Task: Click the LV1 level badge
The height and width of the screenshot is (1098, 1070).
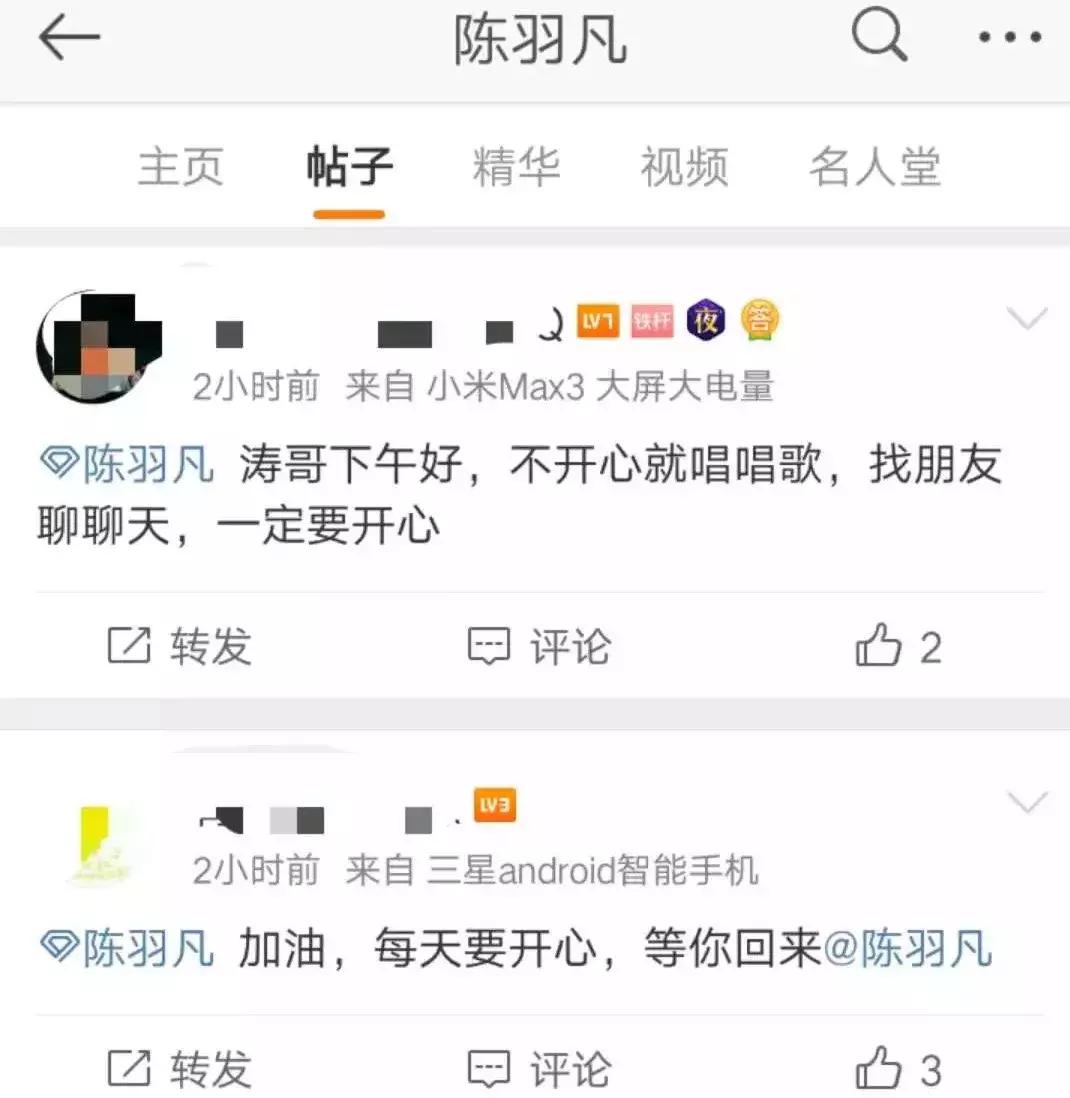Action: pos(597,322)
